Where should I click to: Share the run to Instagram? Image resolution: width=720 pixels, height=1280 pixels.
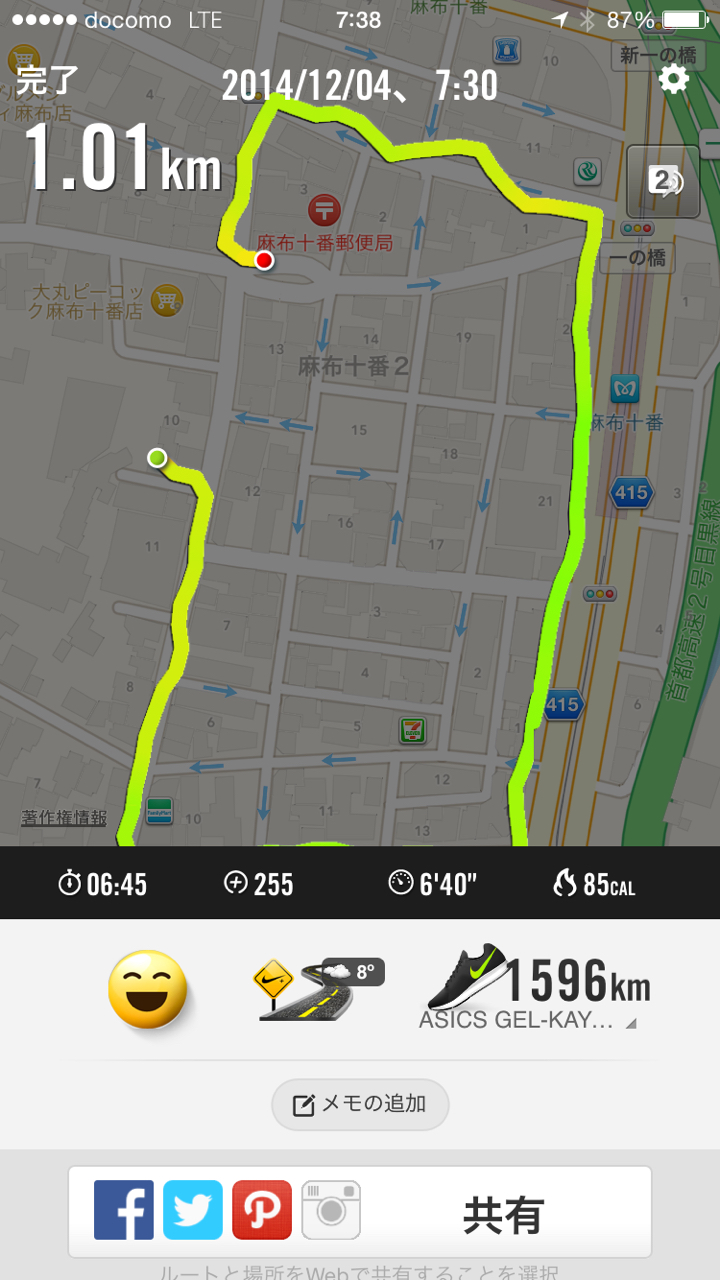[331, 1210]
